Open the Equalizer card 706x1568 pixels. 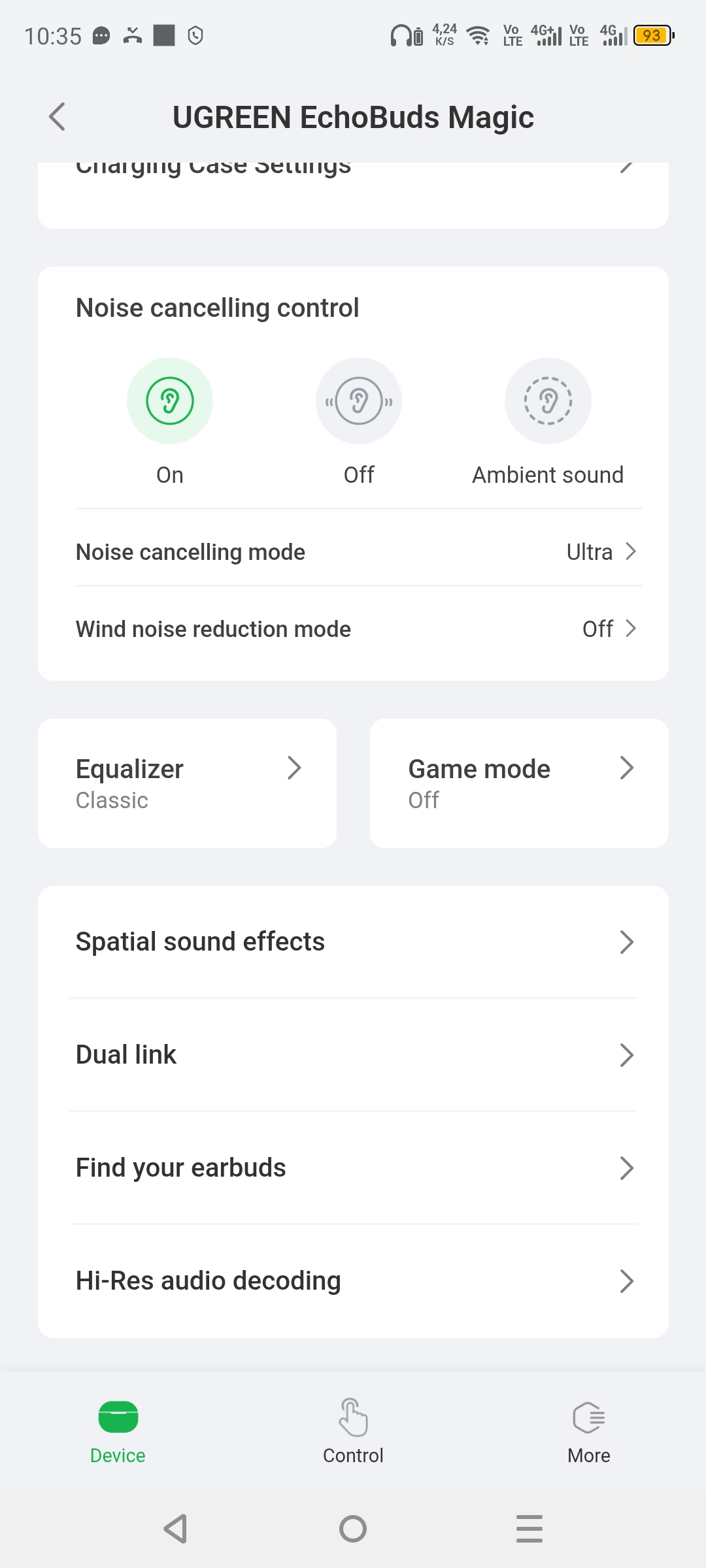coord(188,783)
